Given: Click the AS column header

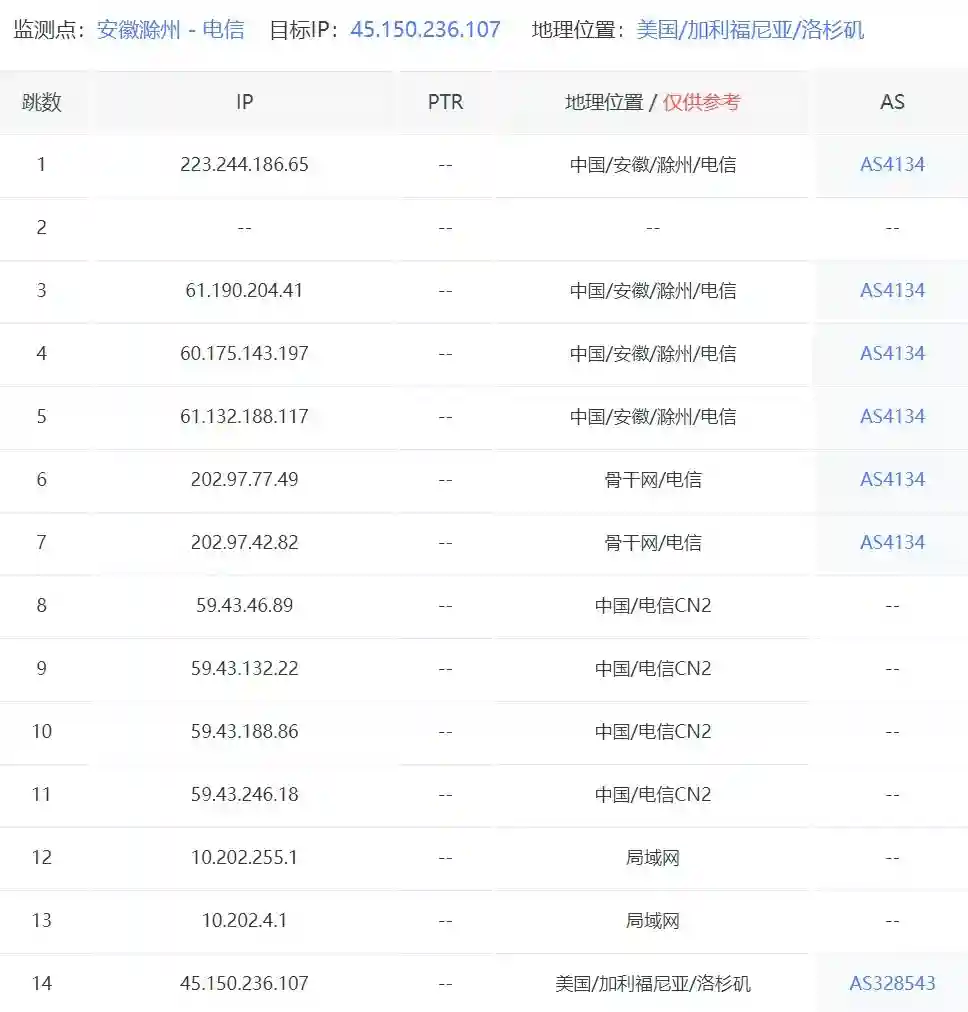Looking at the screenshot, I should pyautogui.click(x=891, y=102).
